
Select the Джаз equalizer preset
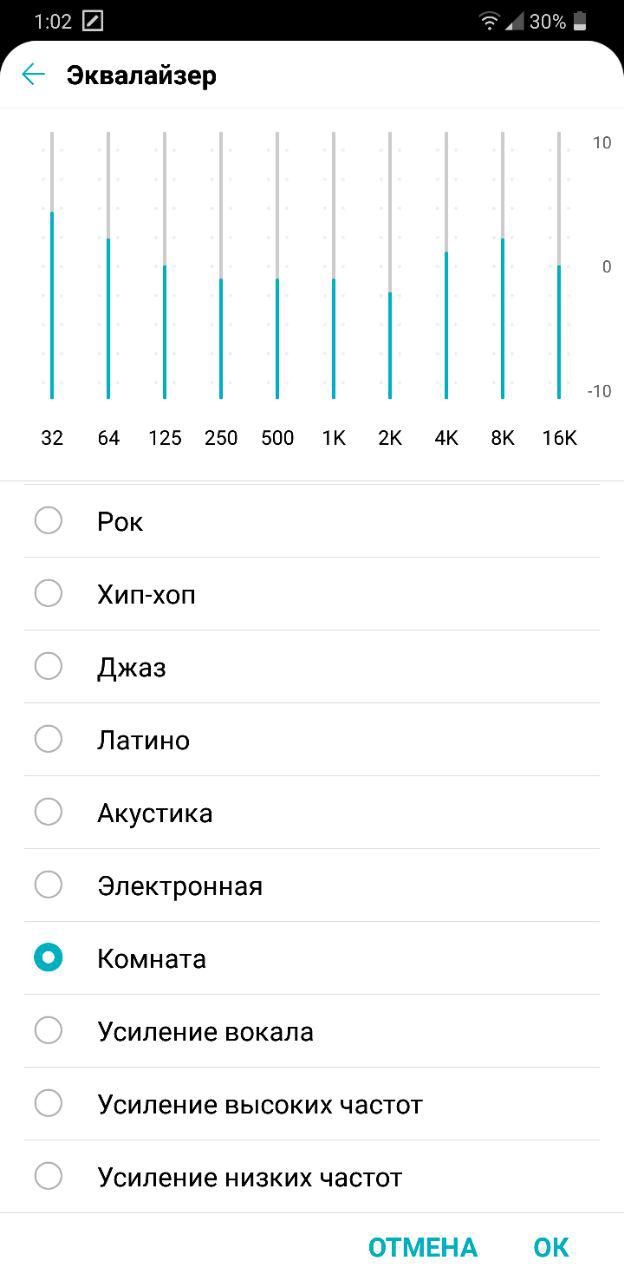point(312,667)
